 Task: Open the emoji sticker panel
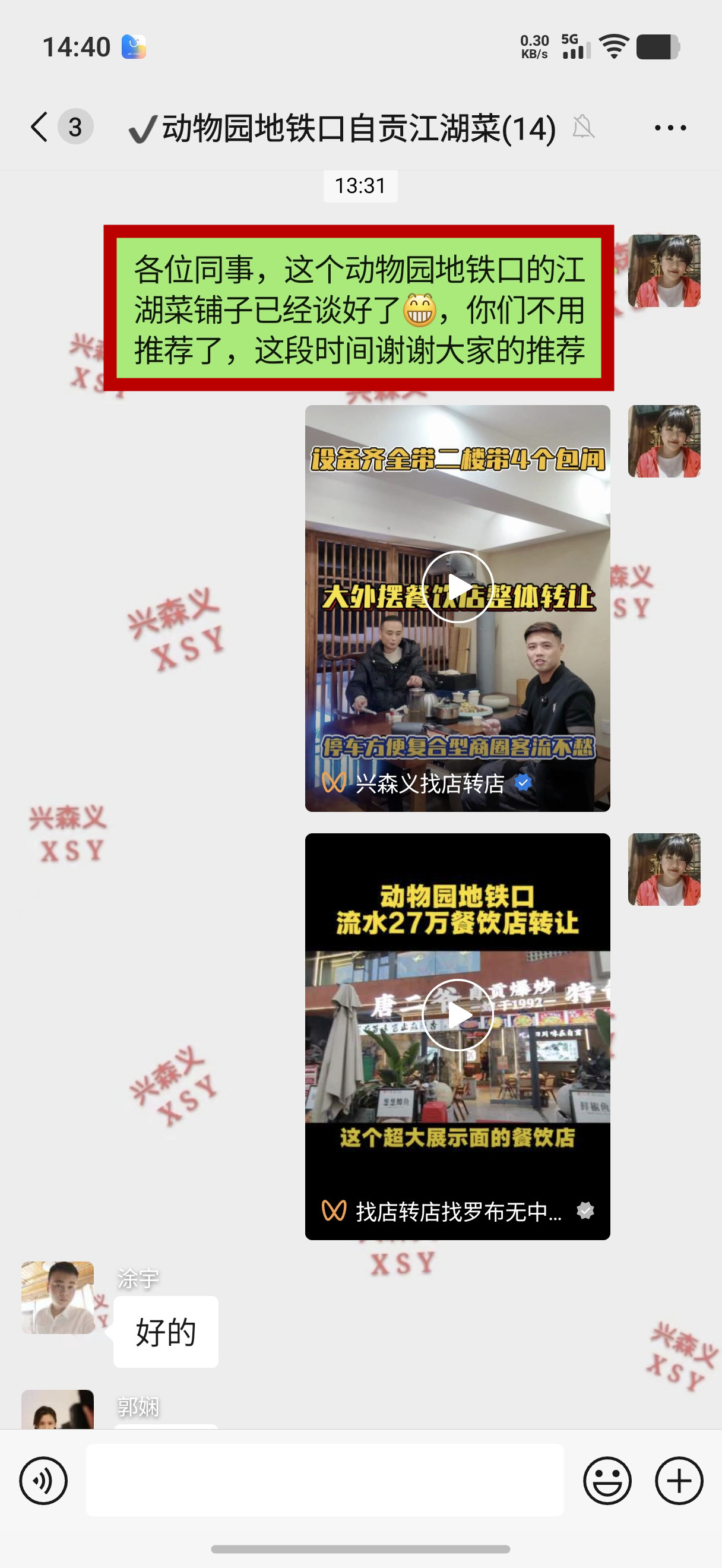(x=607, y=1480)
